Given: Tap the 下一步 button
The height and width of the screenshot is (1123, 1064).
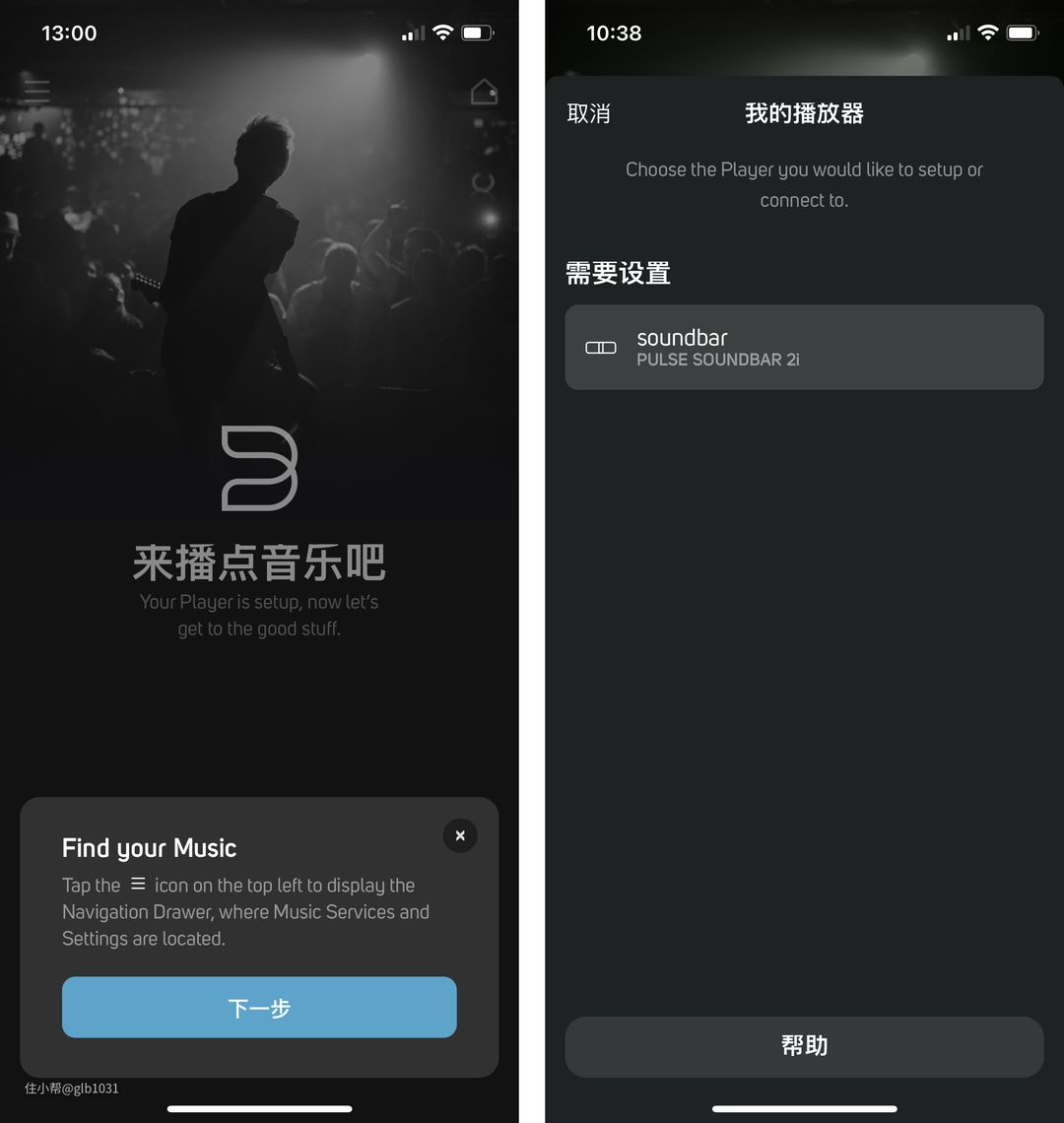Looking at the screenshot, I should (259, 1007).
